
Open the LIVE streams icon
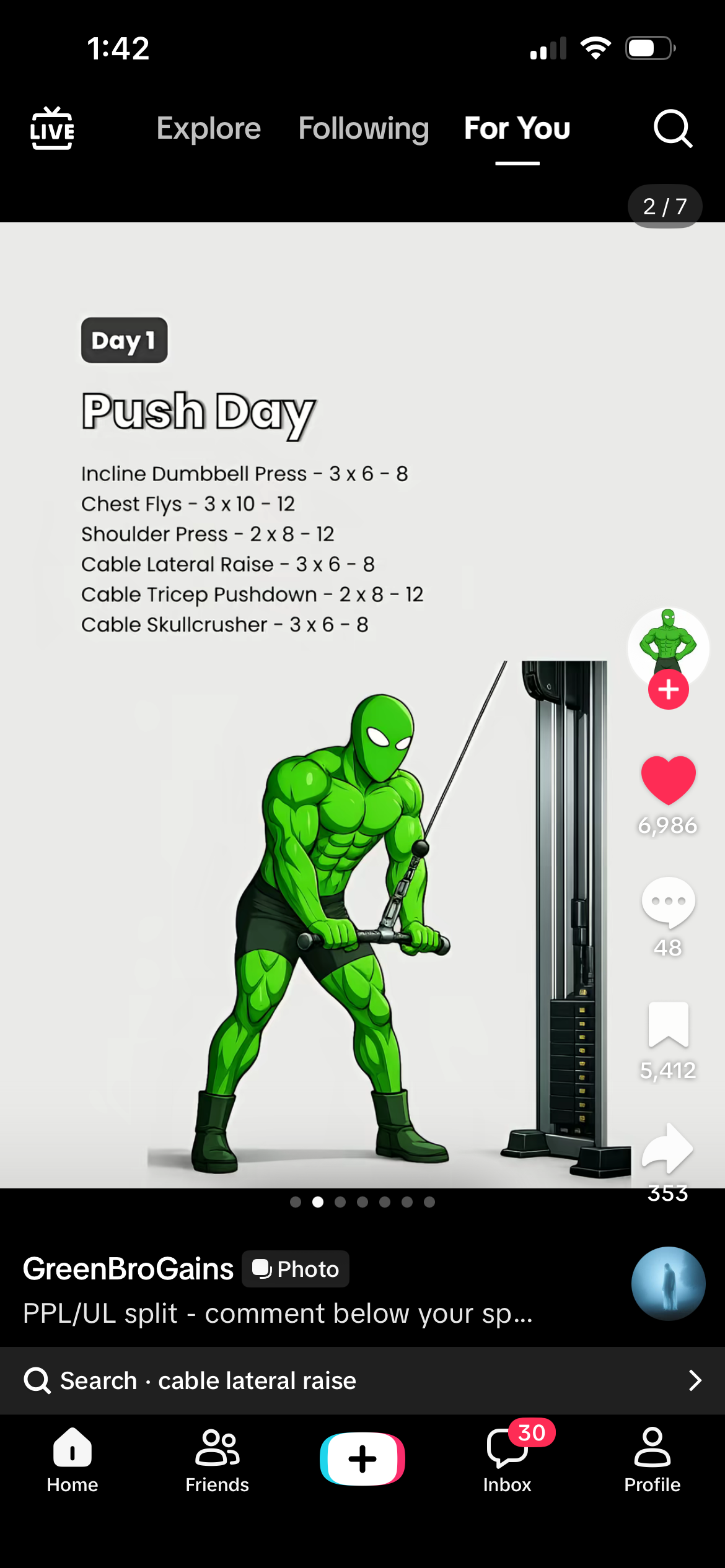pos(52,129)
